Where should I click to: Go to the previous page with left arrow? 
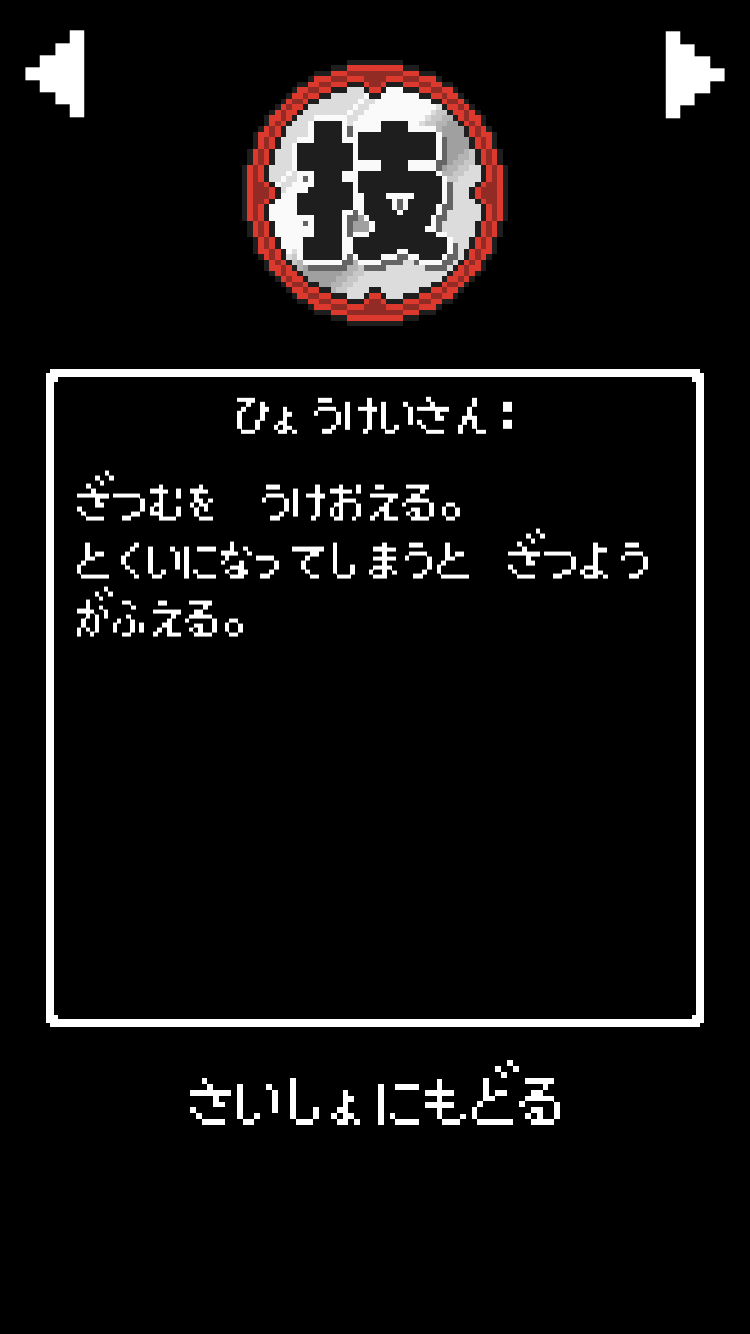pyautogui.click(x=56, y=74)
